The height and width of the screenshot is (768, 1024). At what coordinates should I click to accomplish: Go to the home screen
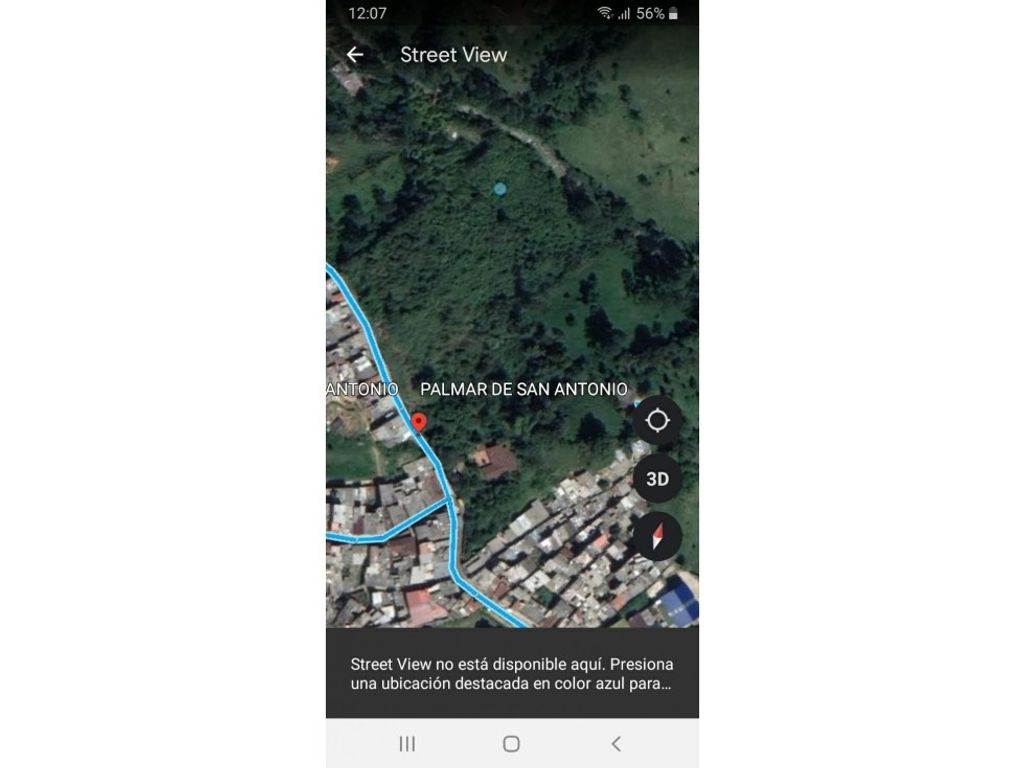tap(511, 743)
